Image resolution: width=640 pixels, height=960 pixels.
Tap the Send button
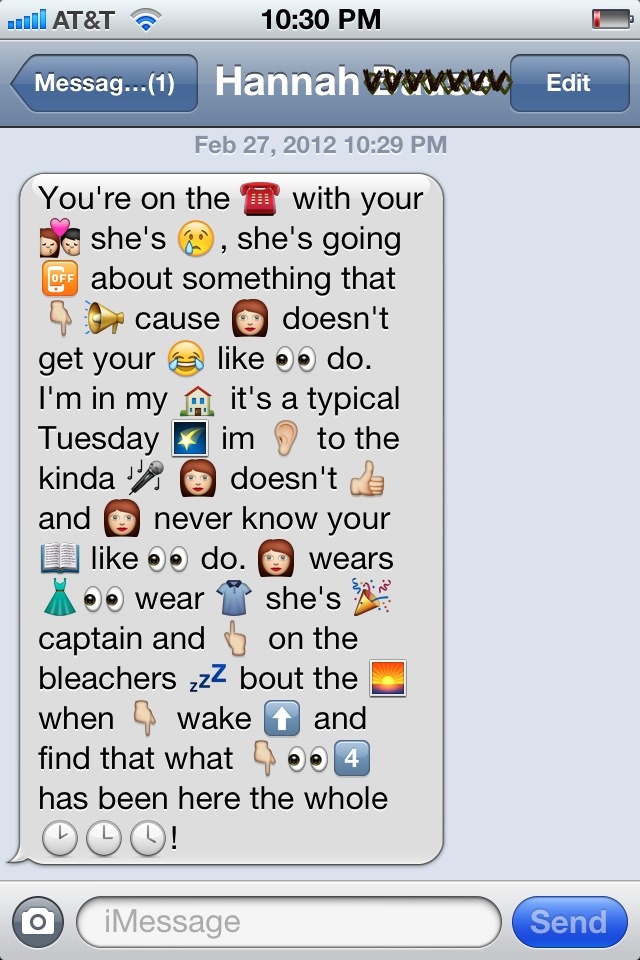point(568,921)
